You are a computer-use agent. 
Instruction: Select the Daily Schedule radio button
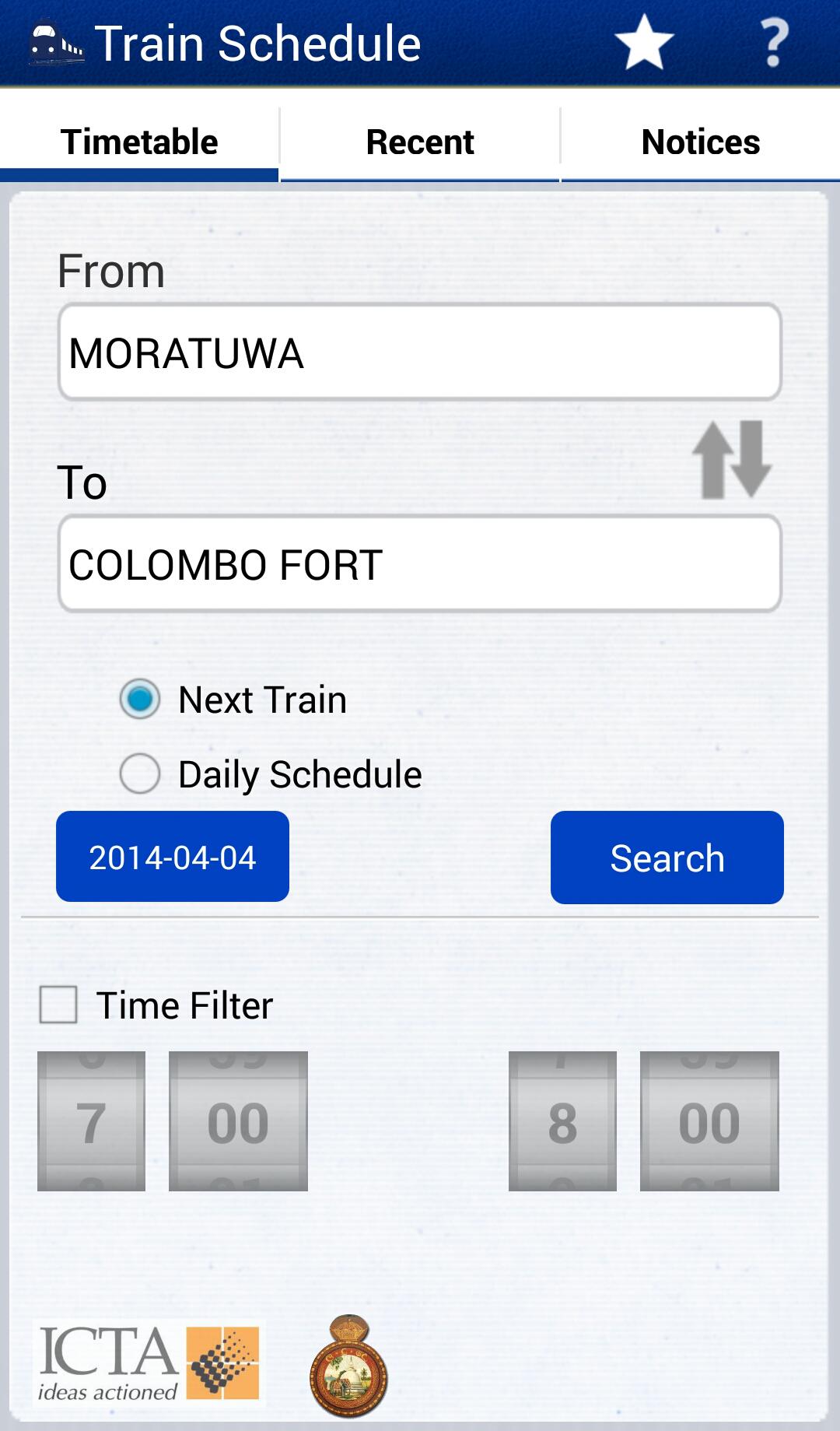[x=140, y=773]
